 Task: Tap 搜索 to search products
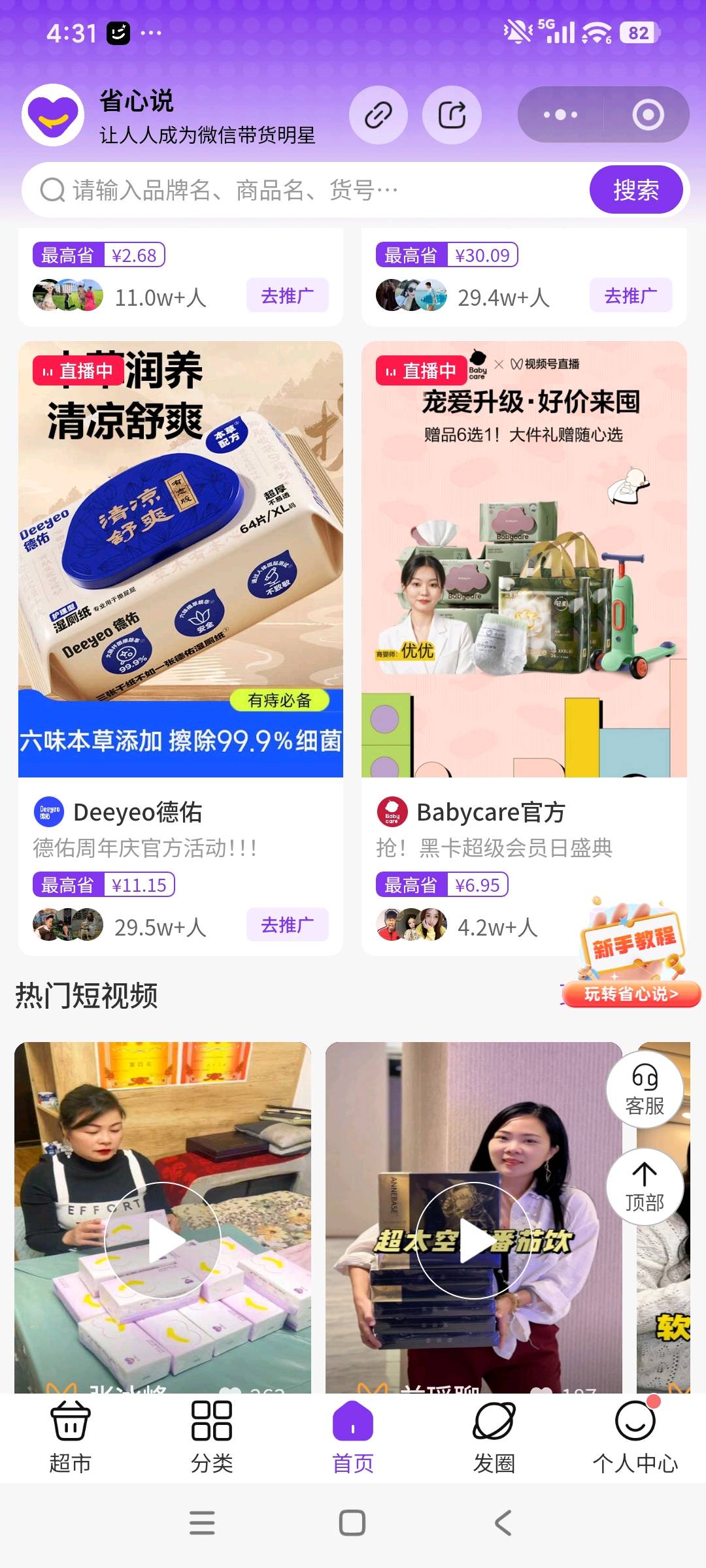[x=635, y=189]
